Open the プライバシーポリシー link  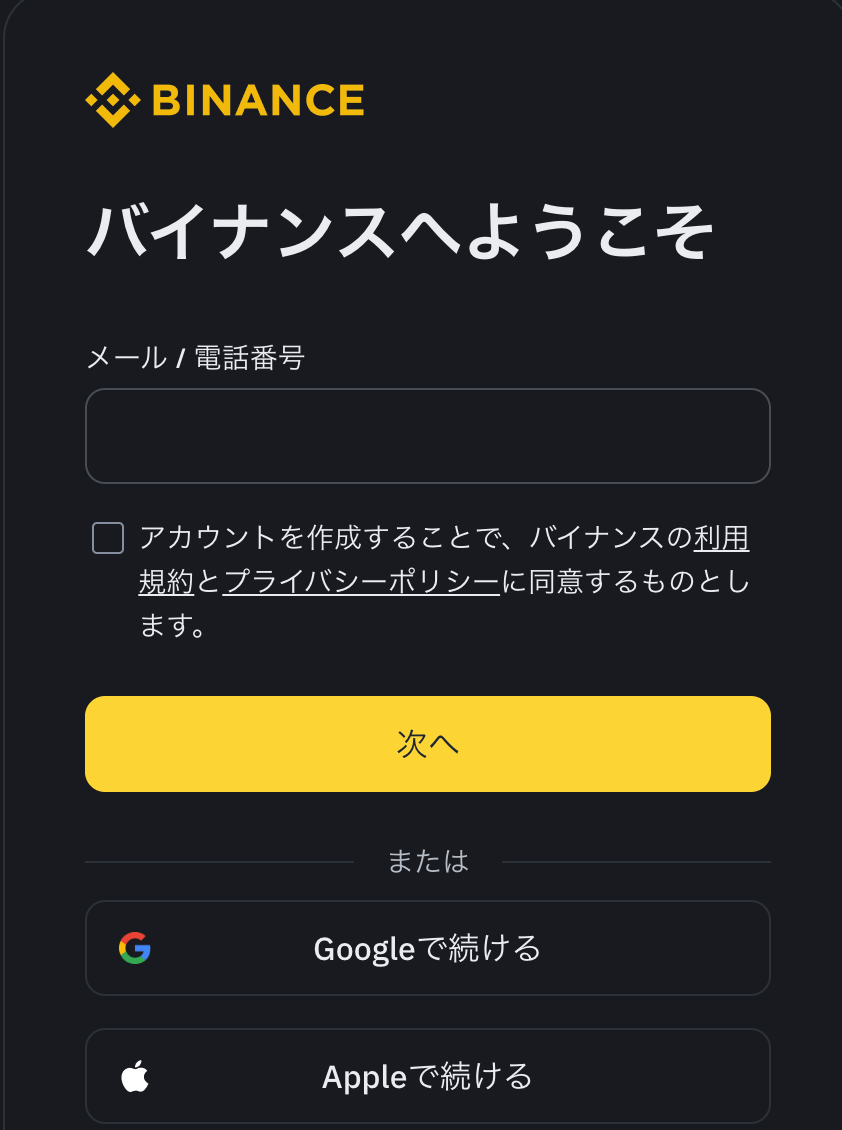pyautogui.click(x=361, y=582)
